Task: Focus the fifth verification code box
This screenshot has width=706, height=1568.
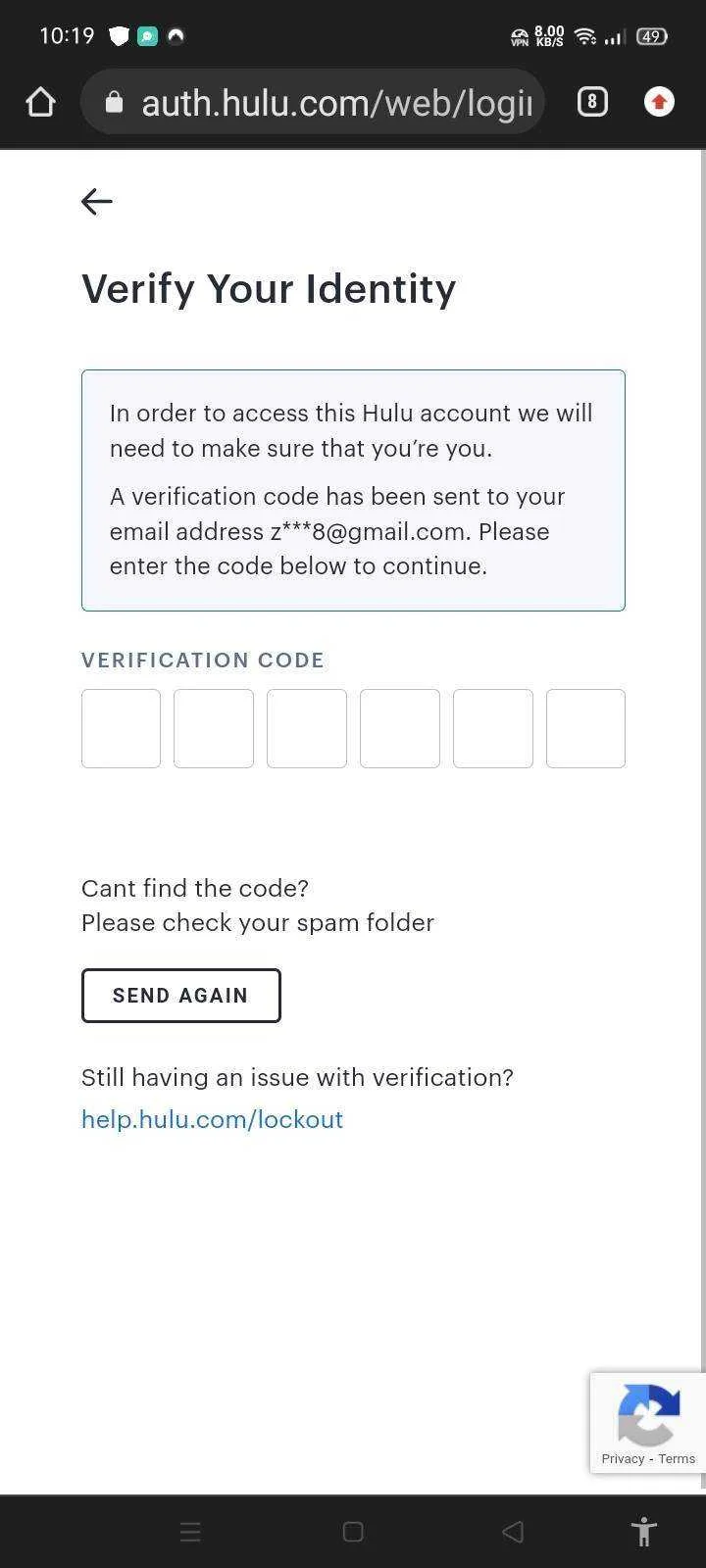Action: [x=493, y=728]
